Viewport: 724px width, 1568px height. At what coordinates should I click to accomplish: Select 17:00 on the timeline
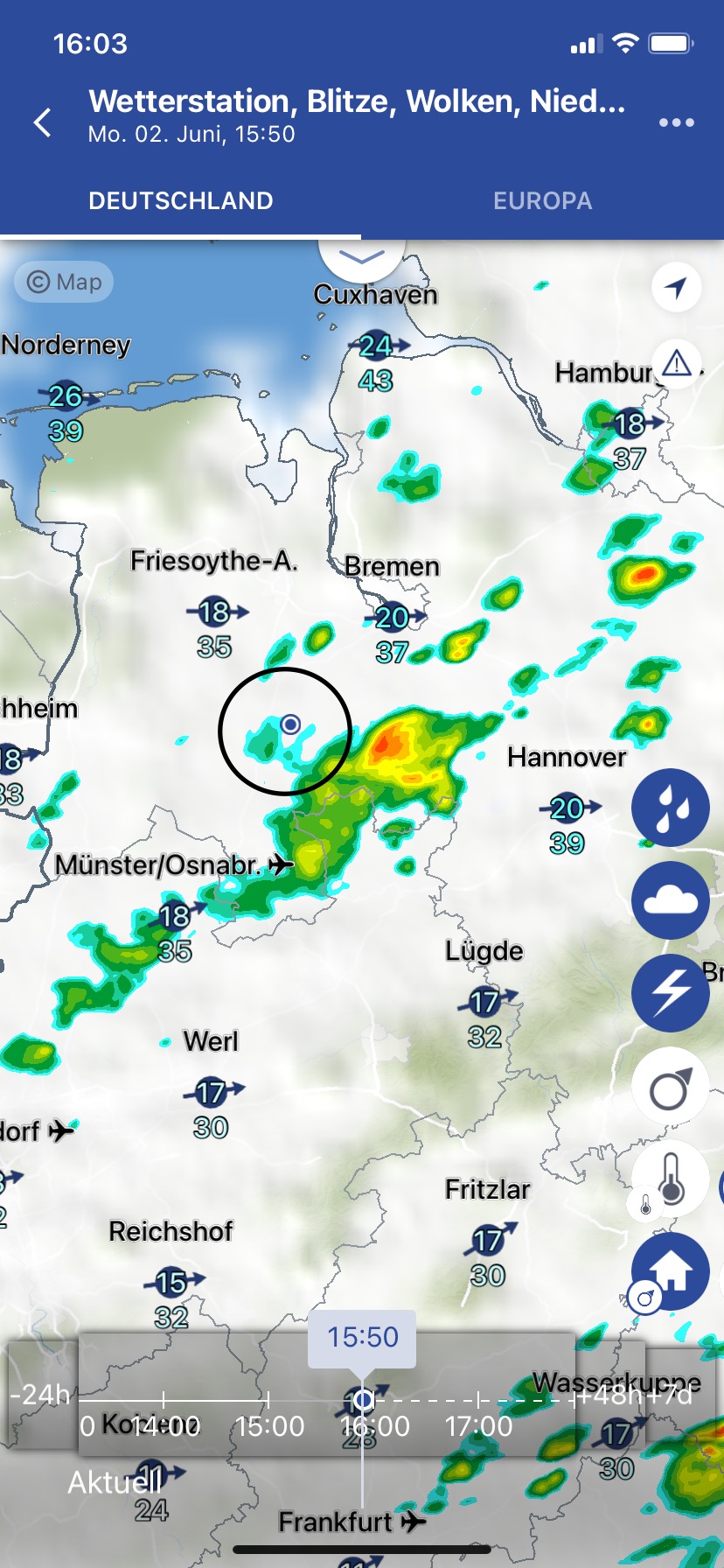coord(478,1426)
